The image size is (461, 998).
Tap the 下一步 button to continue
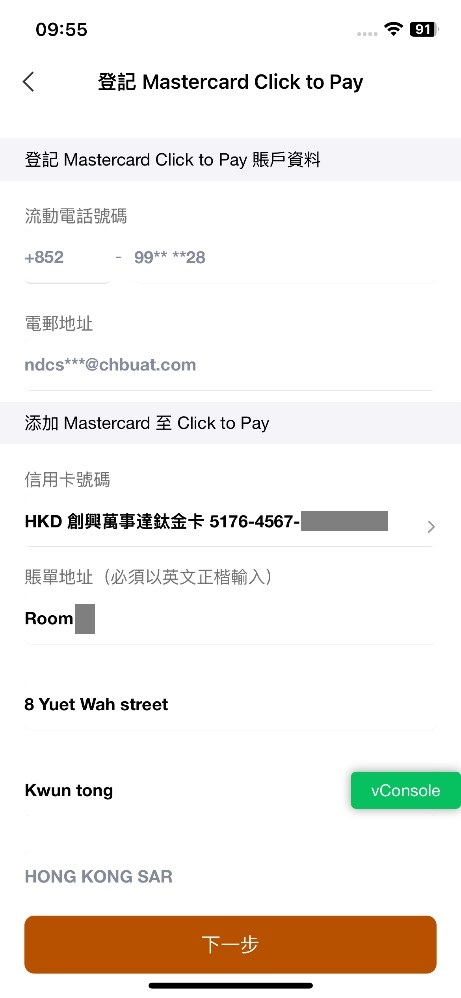(x=230, y=945)
